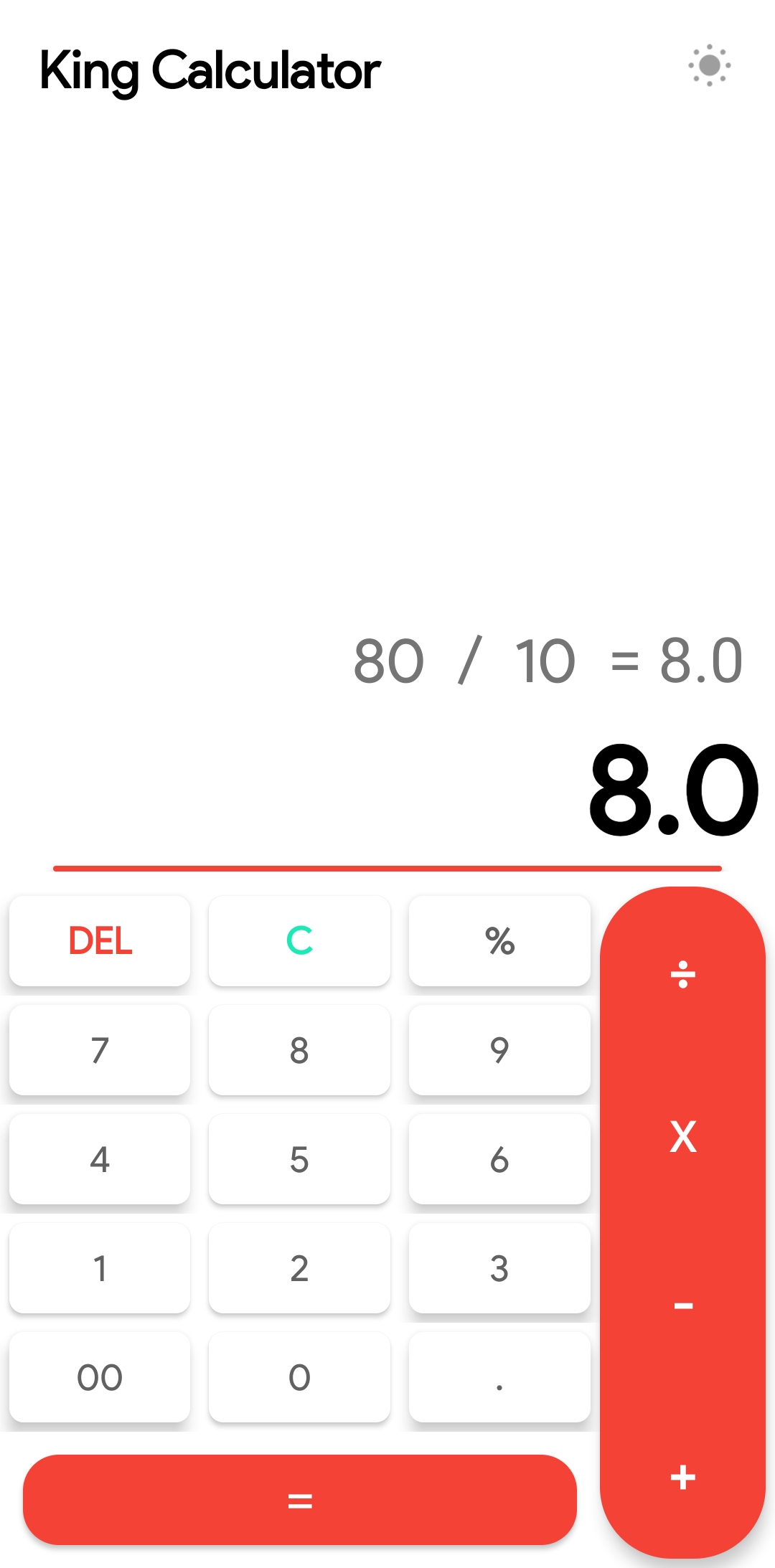Tap DEL to delete last digit
Viewport: 775px width, 1568px height.
coord(100,940)
